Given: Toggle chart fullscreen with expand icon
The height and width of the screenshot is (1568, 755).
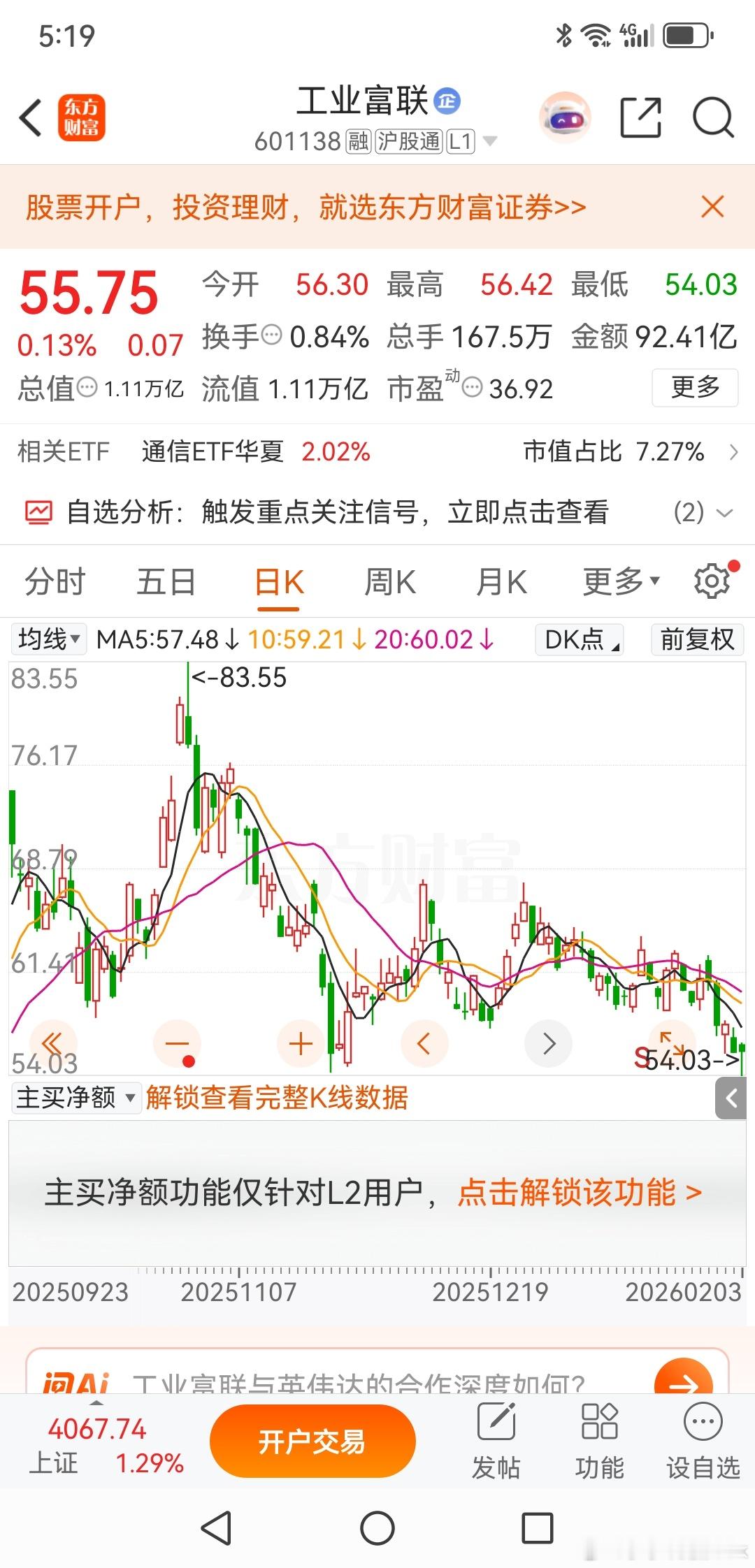Looking at the screenshot, I should point(670,1043).
